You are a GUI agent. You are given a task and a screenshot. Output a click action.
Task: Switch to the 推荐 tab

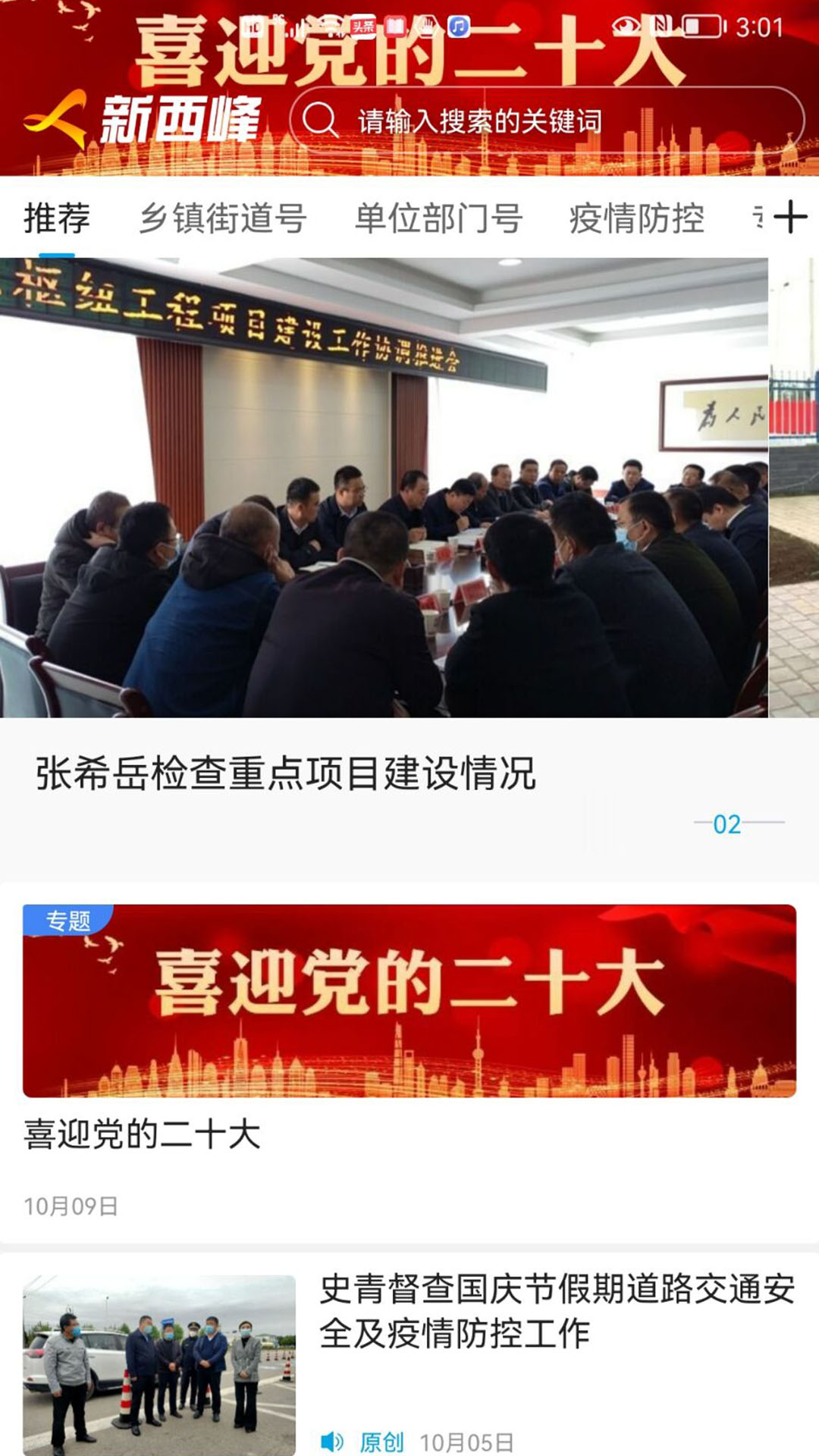pyautogui.click(x=57, y=218)
